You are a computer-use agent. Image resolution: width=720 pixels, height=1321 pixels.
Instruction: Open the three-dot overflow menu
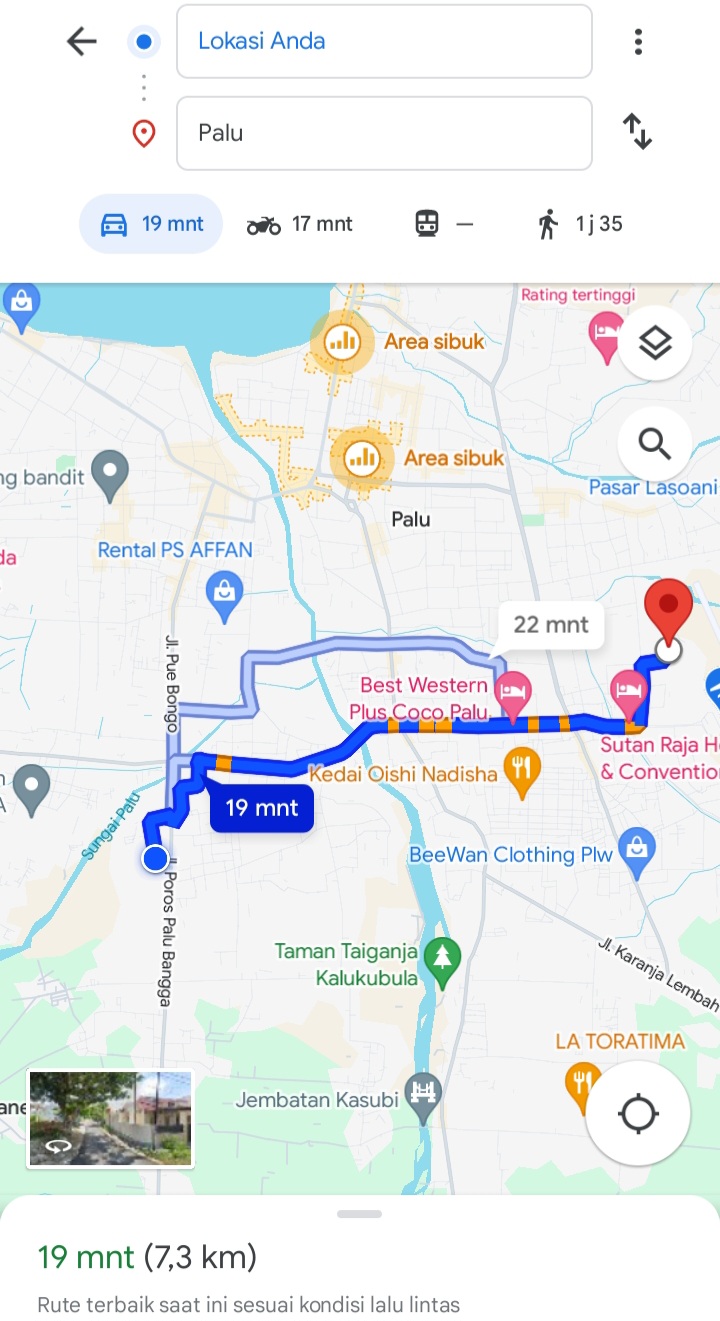(638, 41)
